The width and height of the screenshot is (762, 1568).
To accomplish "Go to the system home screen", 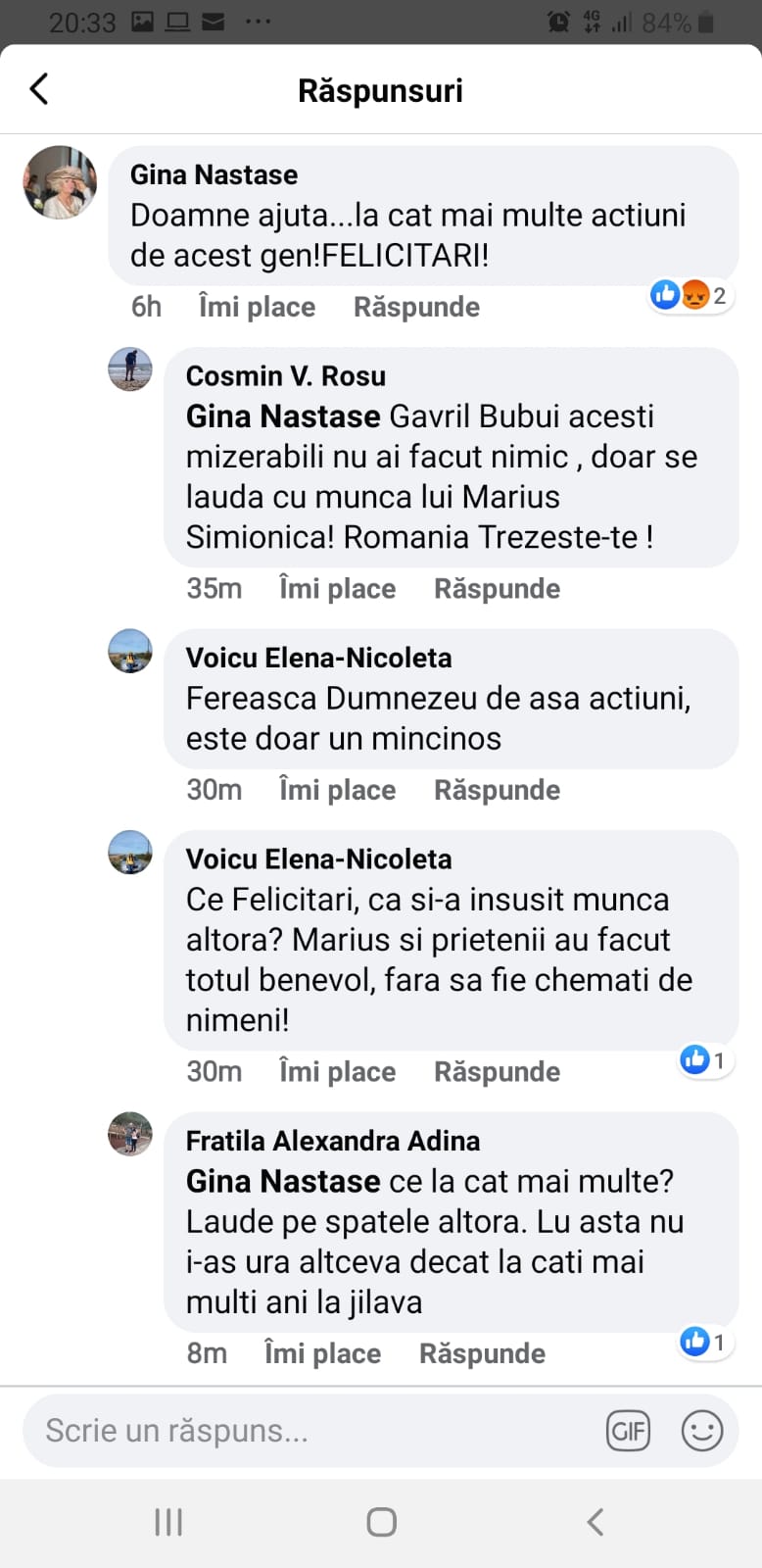I will tap(381, 1522).
